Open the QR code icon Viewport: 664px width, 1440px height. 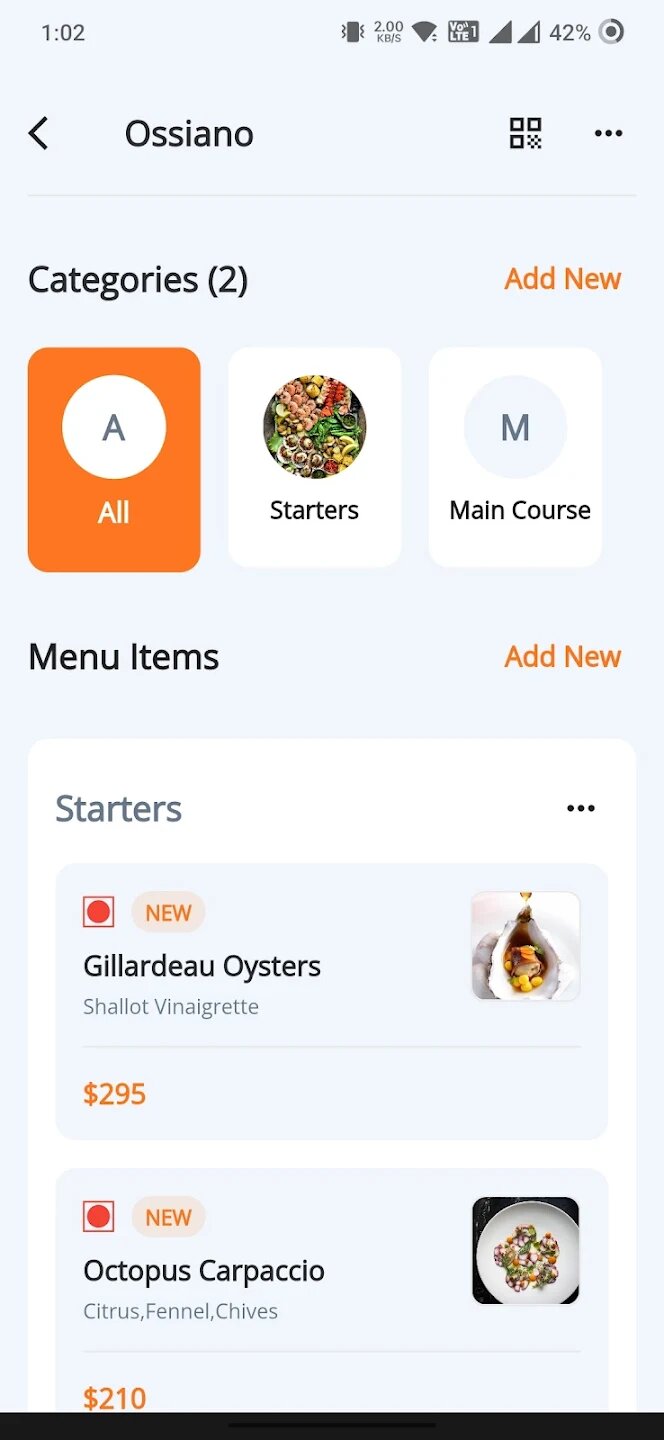pos(525,133)
